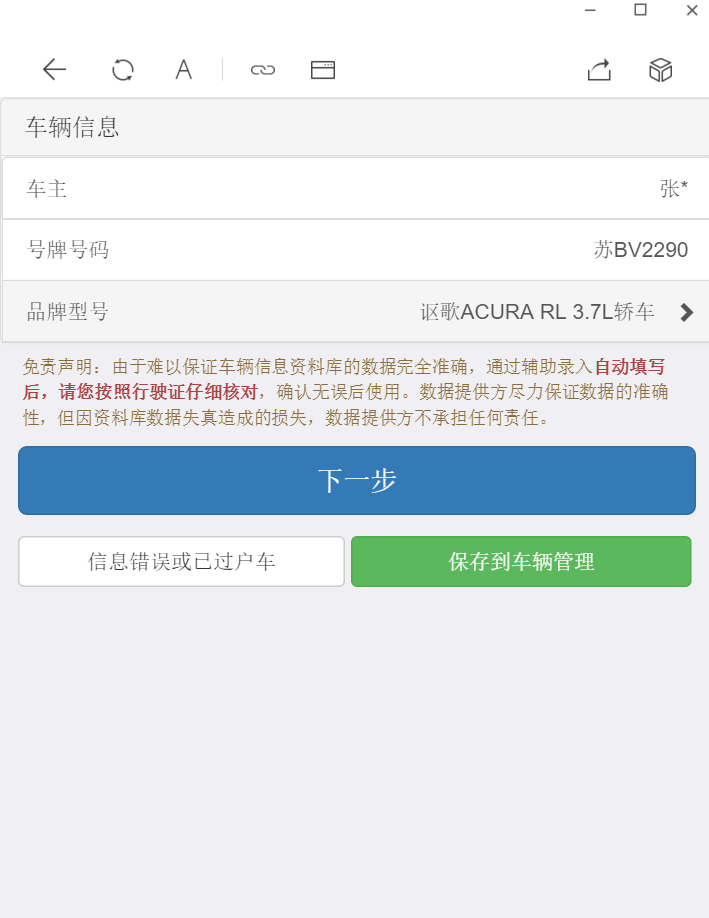Minimize the window
The width and height of the screenshot is (709, 918).
[x=590, y=10]
